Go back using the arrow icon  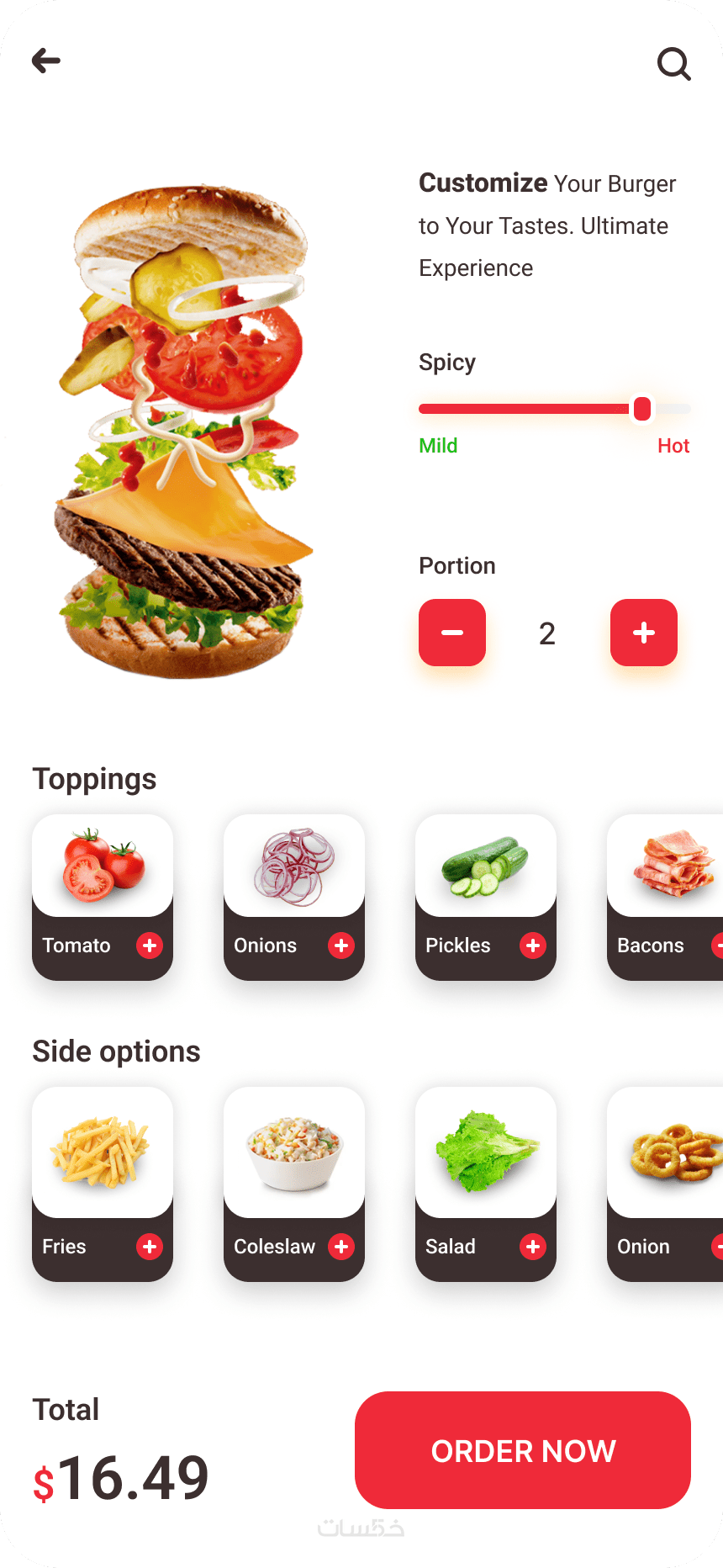click(46, 61)
